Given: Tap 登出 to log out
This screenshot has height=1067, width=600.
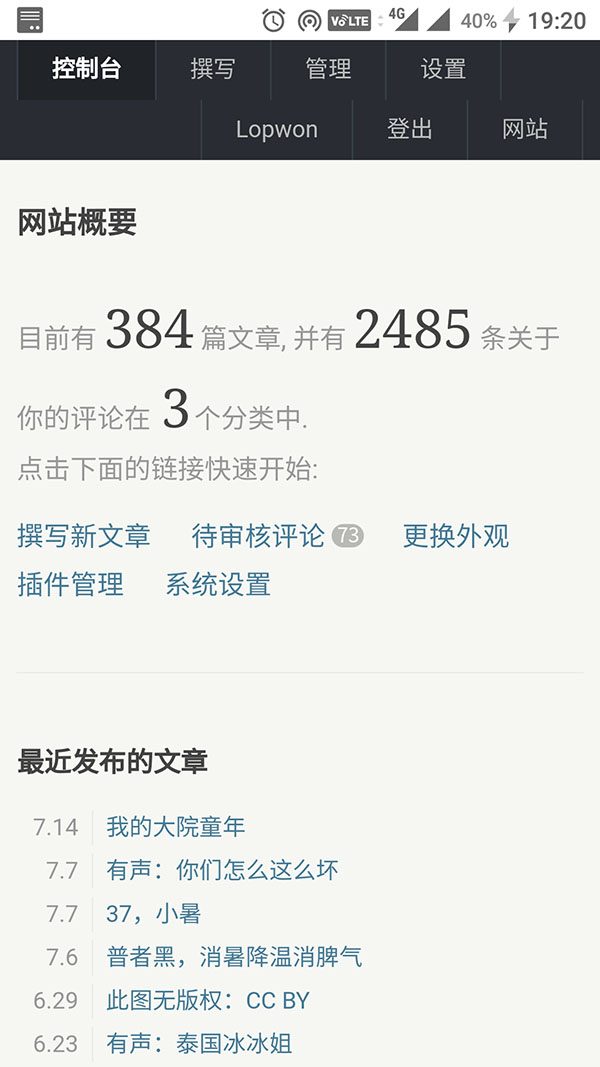Looking at the screenshot, I should click(410, 129).
